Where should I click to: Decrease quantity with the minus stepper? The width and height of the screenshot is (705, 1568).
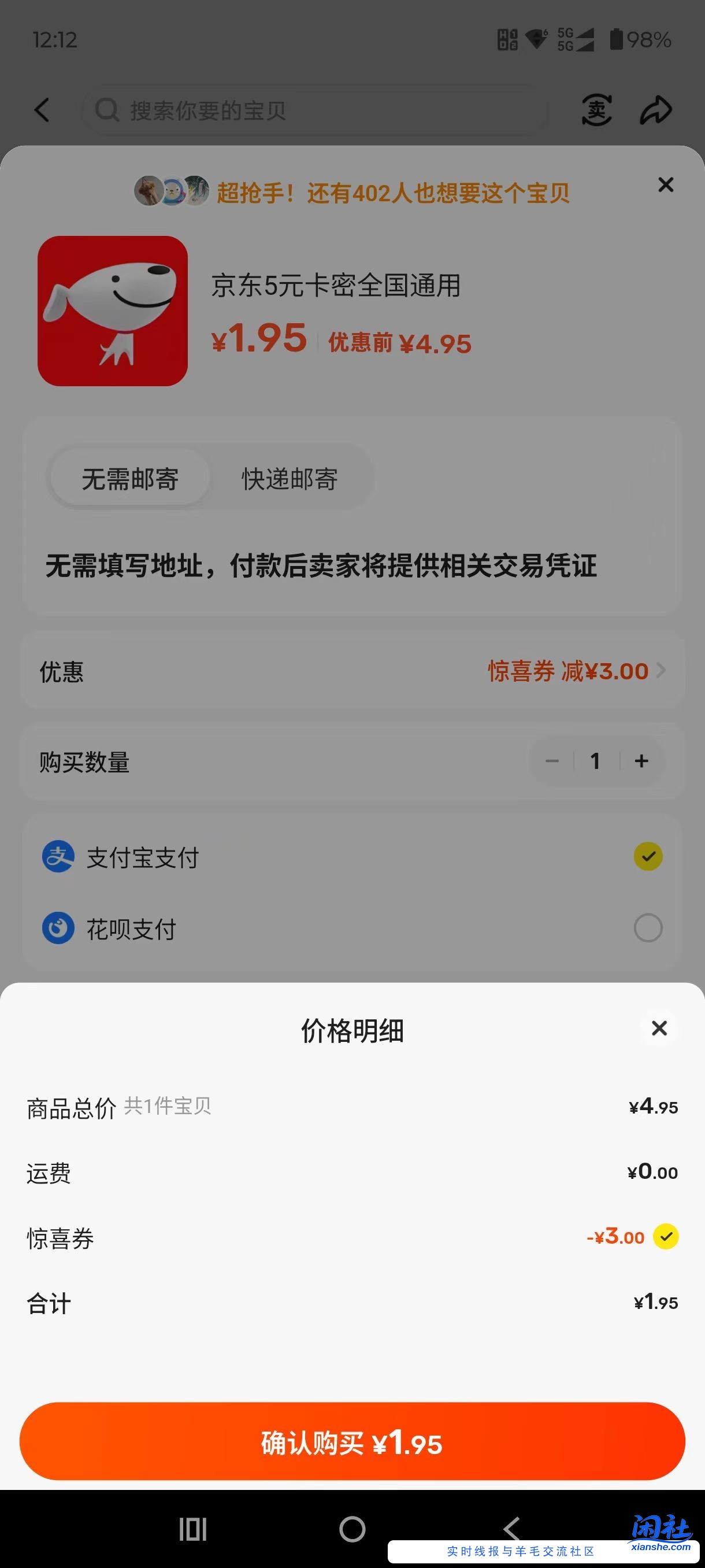(x=552, y=761)
